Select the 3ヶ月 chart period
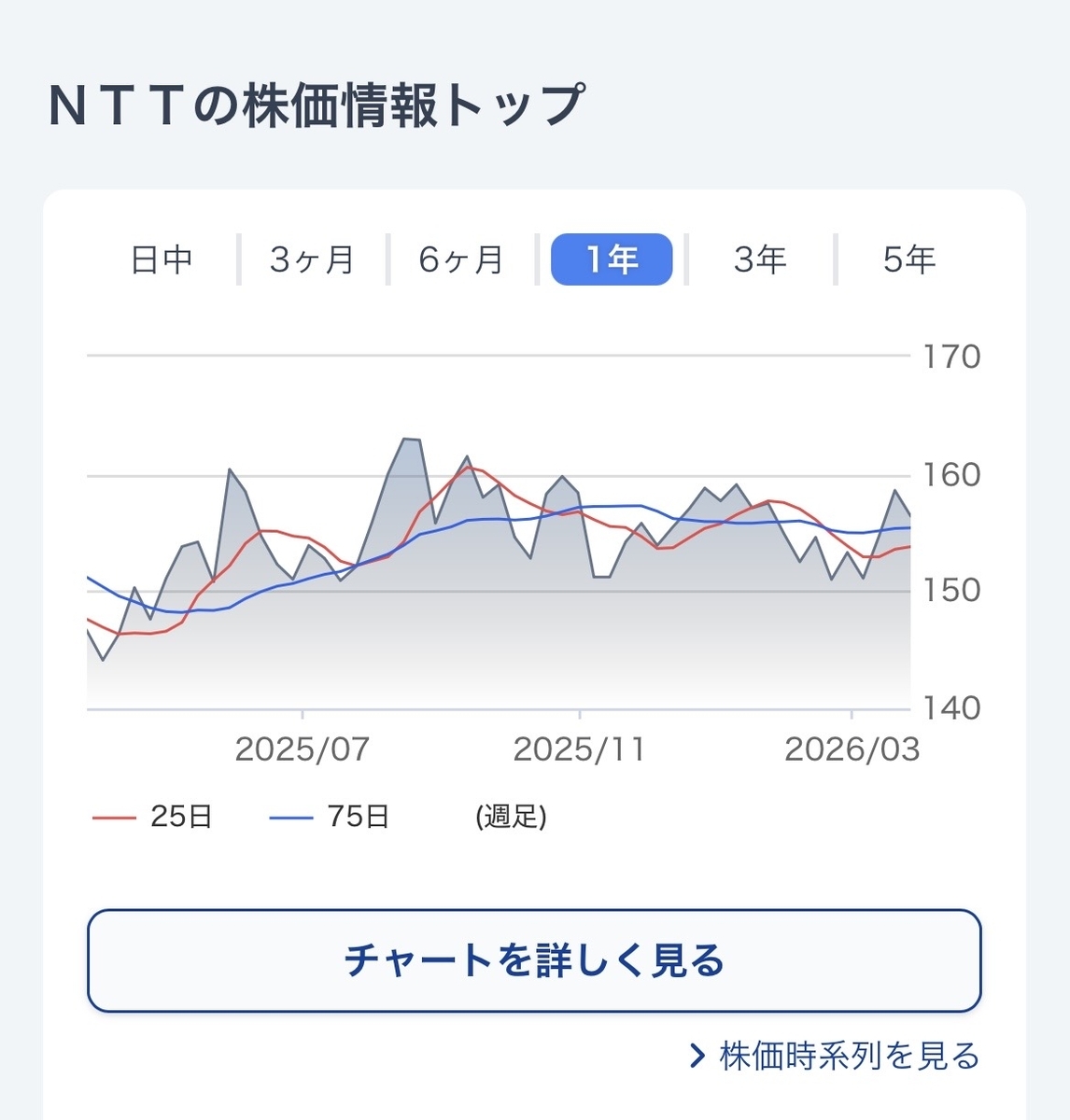Image resolution: width=1070 pixels, height=1120 pixels. (313, 259)
